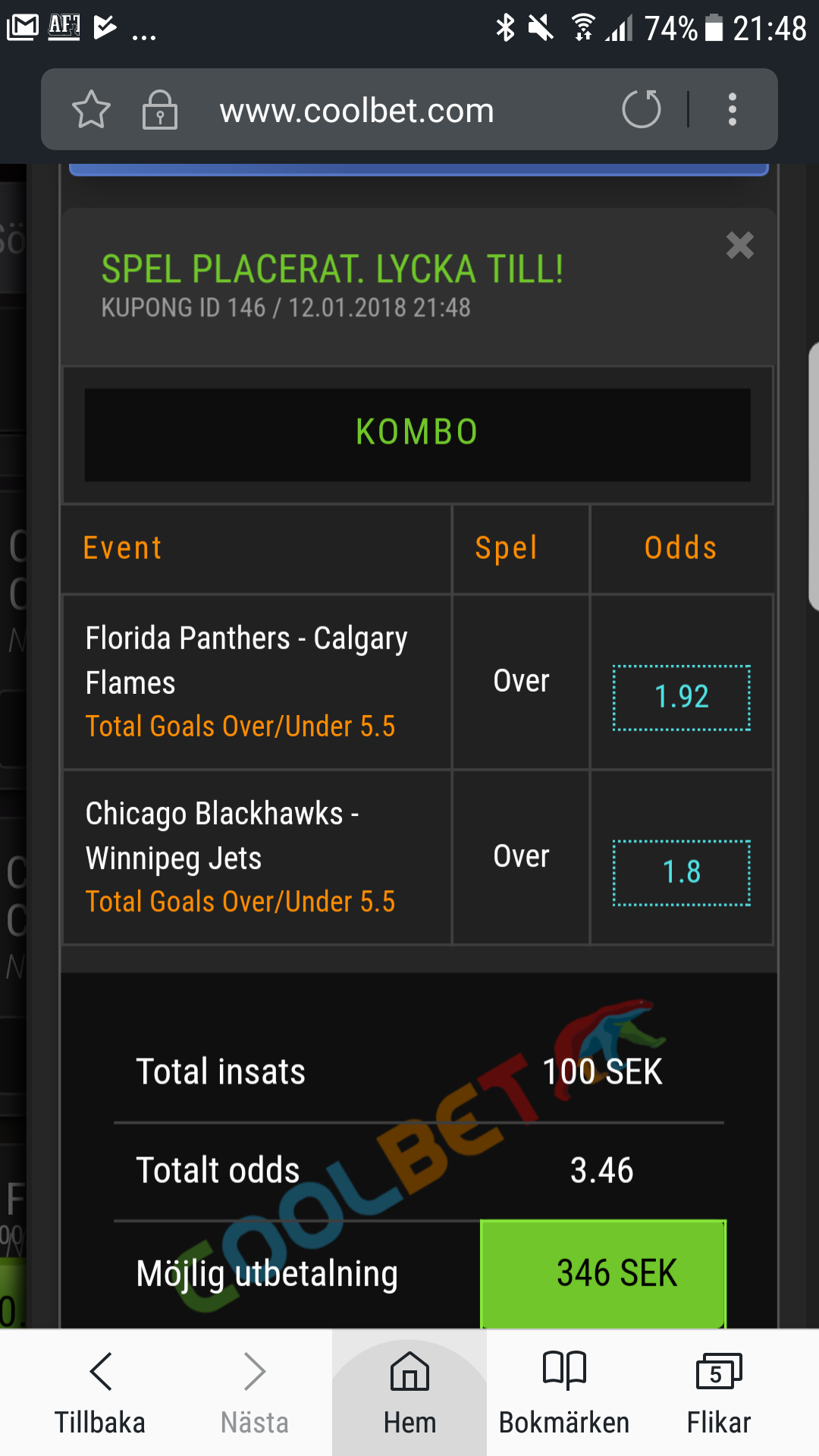Viewport: 819px width, 1456px height.
Task: View the site security lock info
Action: (x=160, y=110)
